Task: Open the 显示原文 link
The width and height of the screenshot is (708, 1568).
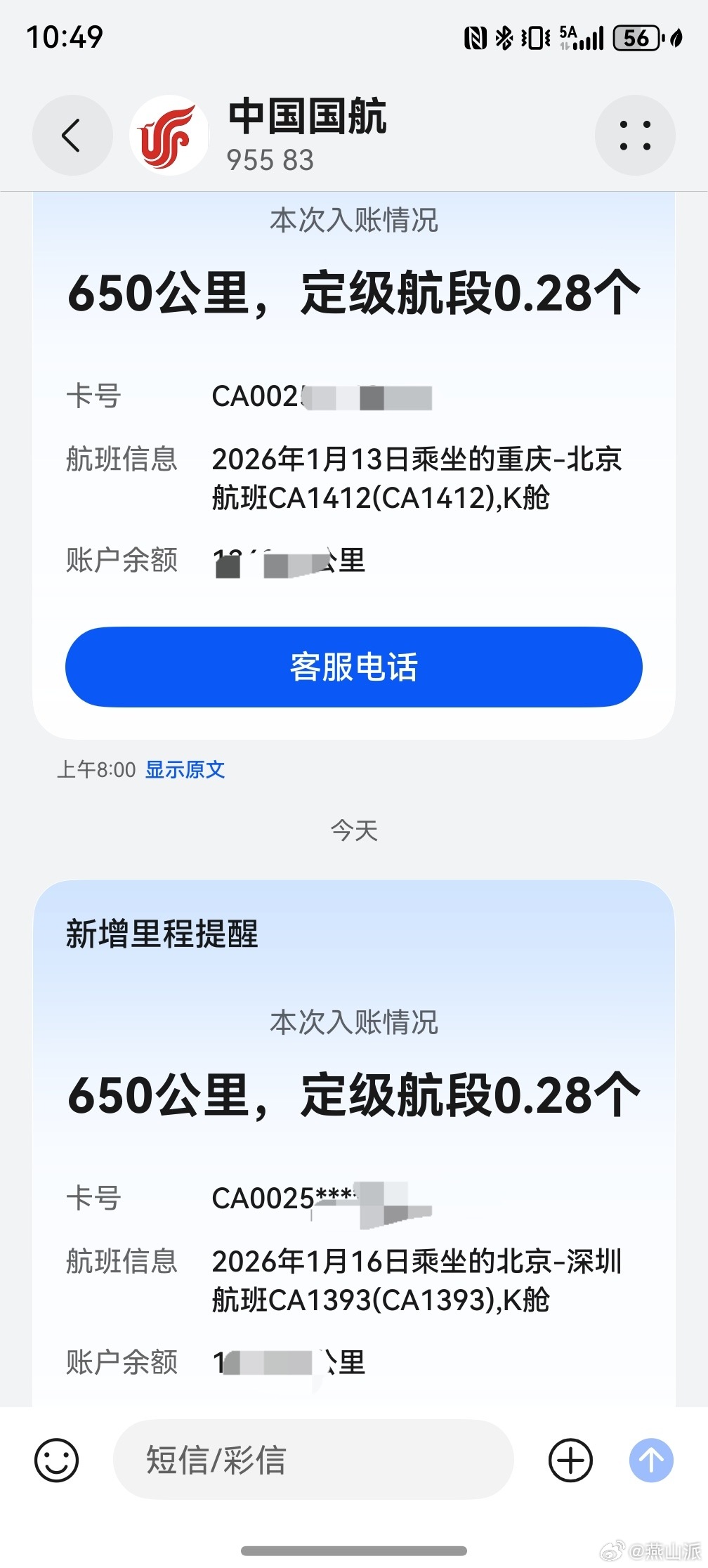Action: (183, 770)
